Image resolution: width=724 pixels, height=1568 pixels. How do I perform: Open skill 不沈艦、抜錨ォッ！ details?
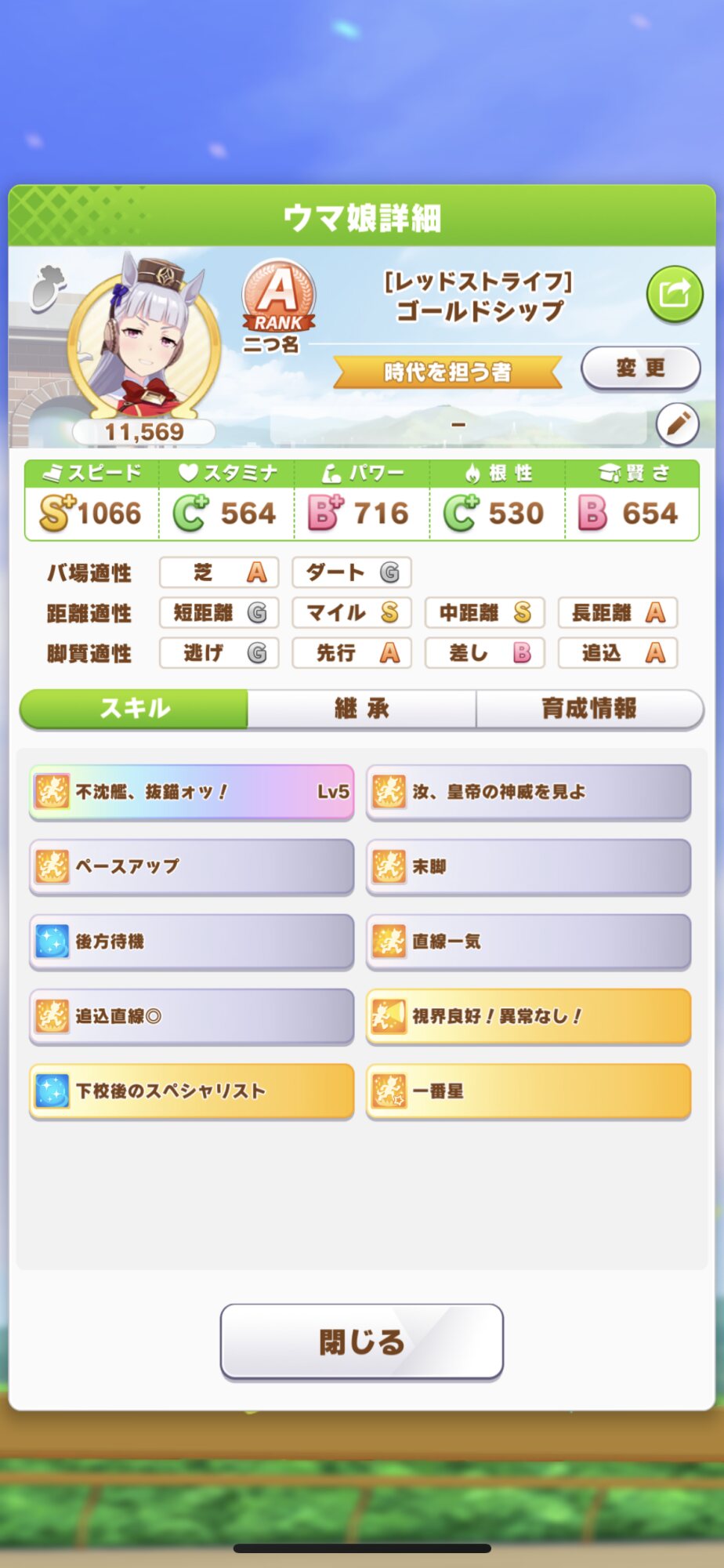(x=192, y=792)
